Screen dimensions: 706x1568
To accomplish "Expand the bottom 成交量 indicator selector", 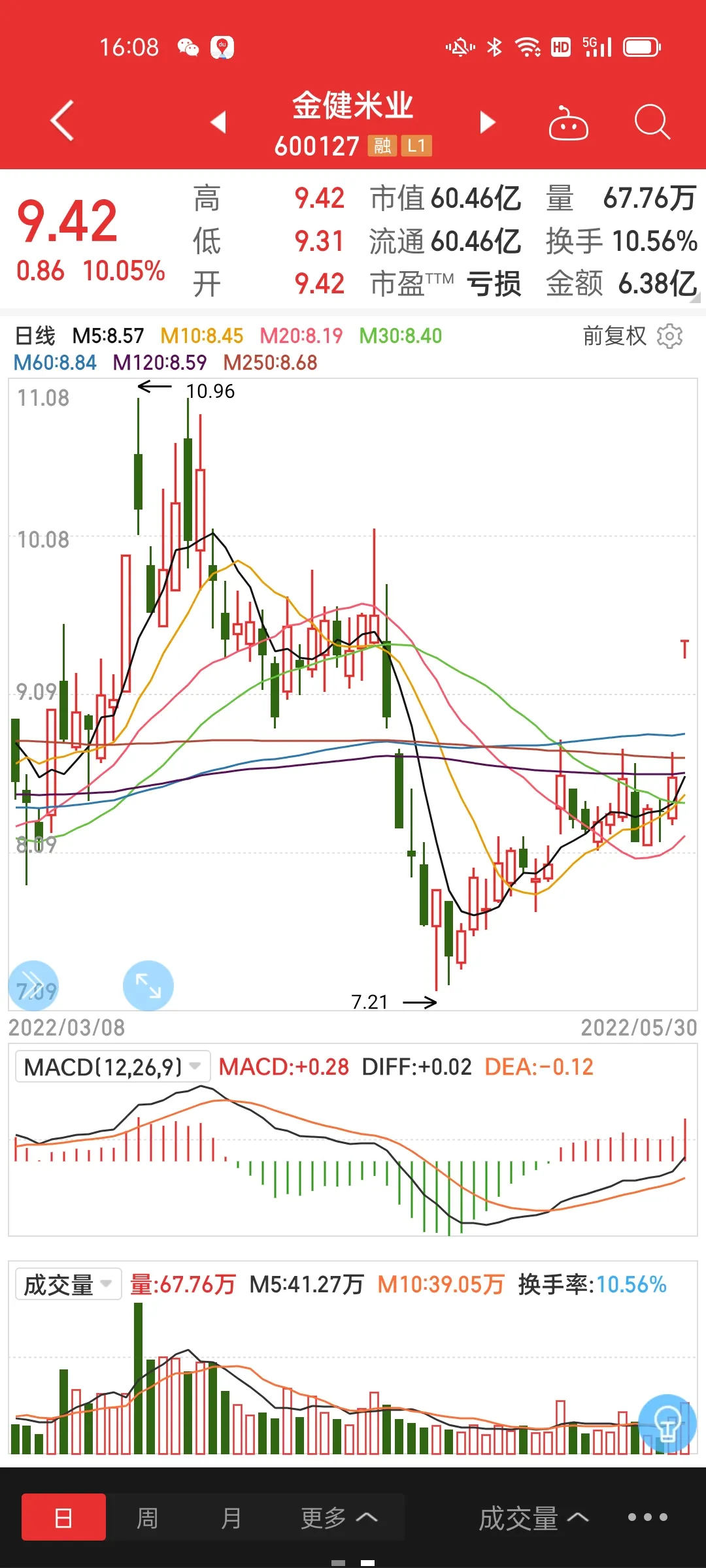I will click(x=533, y=1518).
